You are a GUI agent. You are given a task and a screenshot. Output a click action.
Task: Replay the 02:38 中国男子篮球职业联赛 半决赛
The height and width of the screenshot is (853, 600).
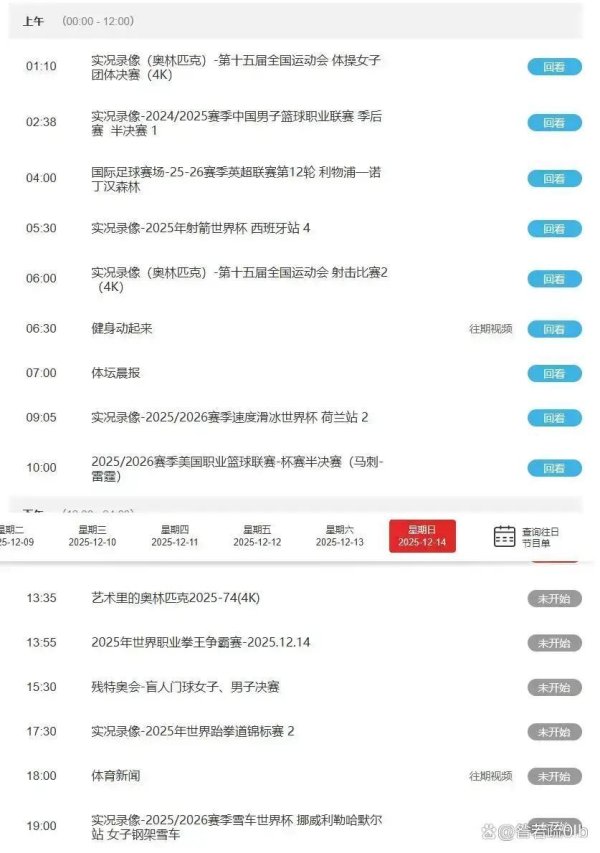[554, 123]
